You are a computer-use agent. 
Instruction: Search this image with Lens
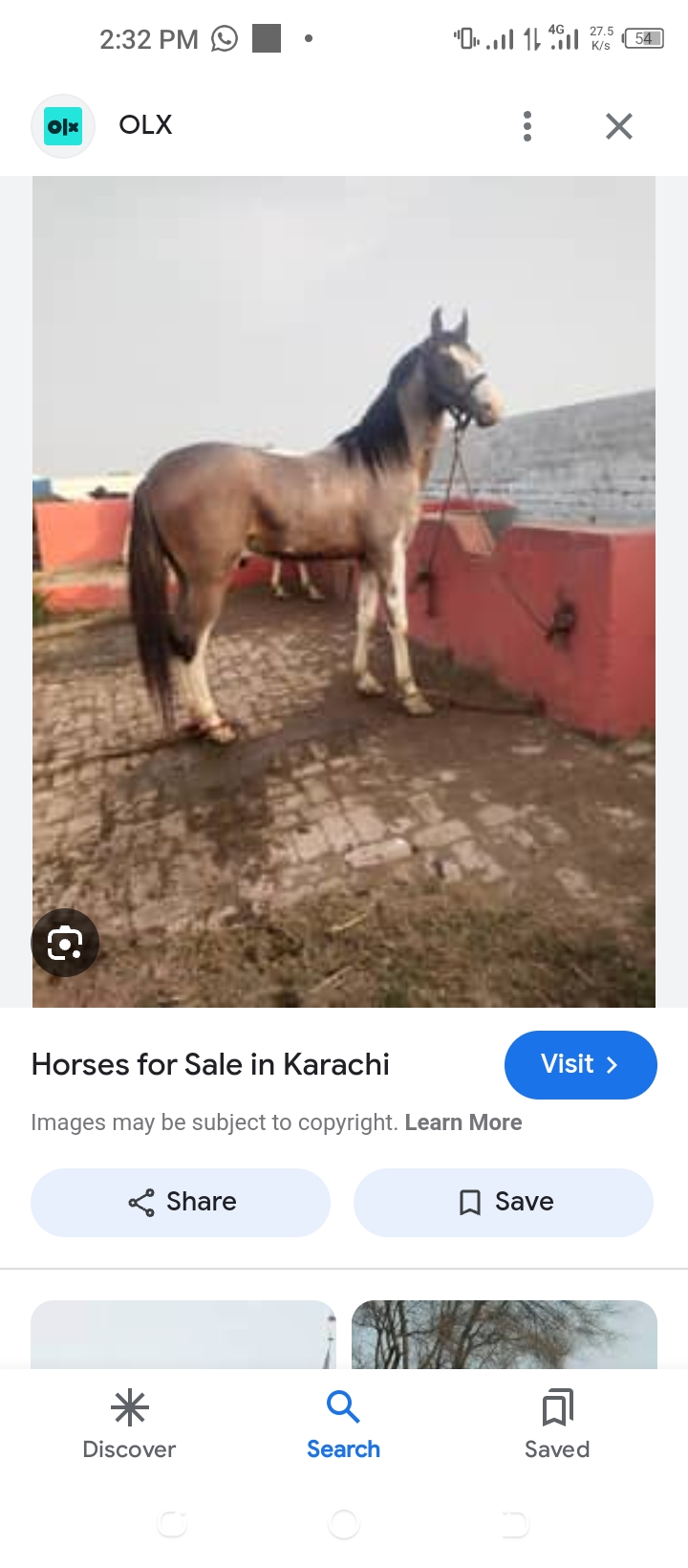tap(65, 943)
